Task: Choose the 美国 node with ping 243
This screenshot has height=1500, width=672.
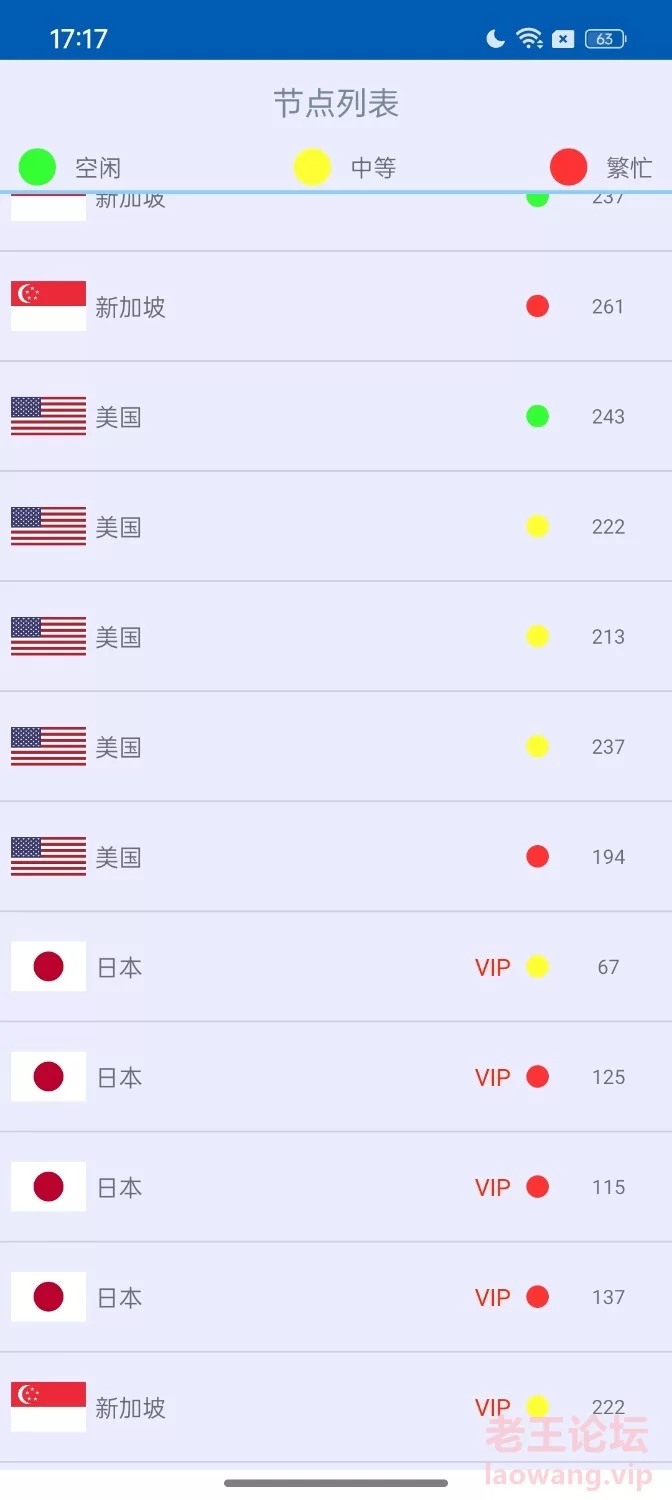Action: [336, 416]
